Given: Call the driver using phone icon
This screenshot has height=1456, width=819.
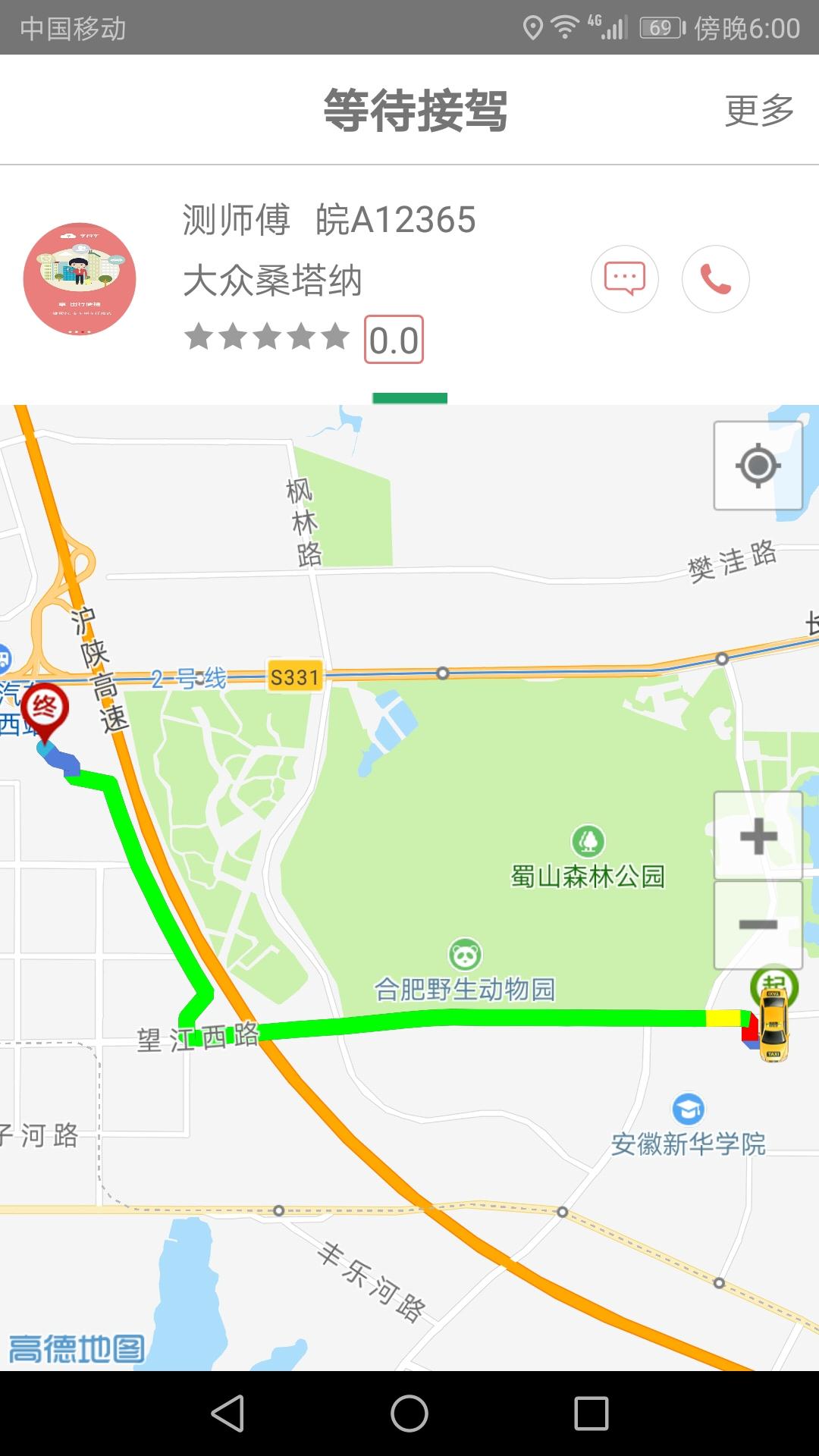Looking at the screenshot, I should [x=717, y=279].
